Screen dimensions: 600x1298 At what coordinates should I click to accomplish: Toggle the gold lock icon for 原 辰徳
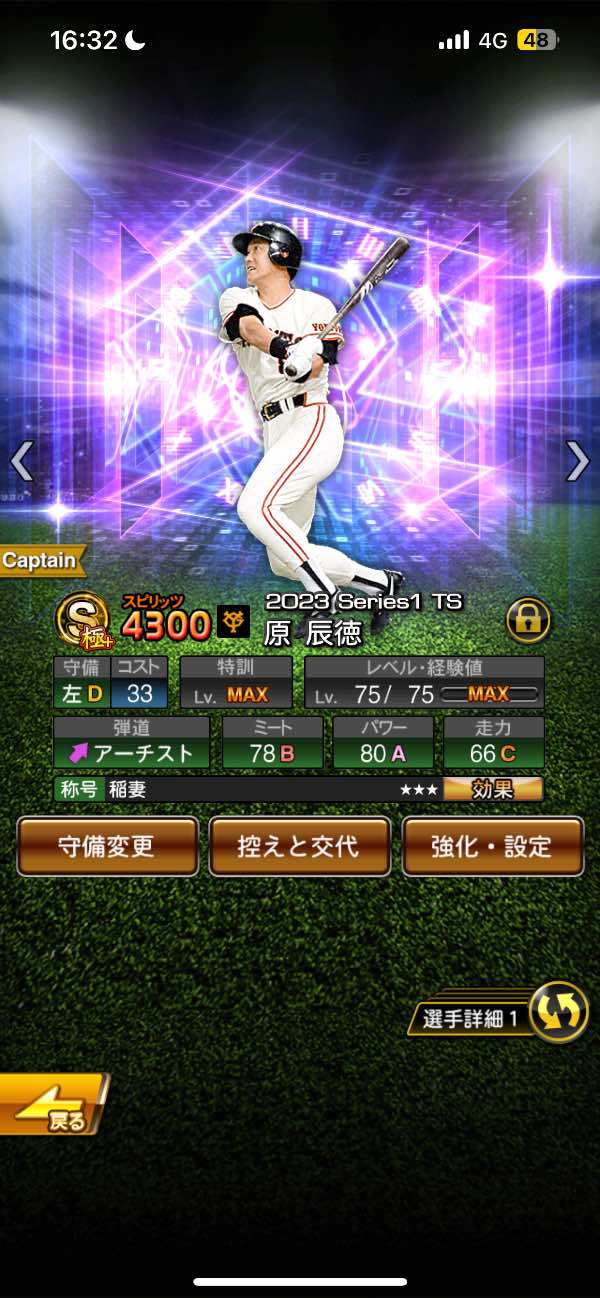tap(528, 622)
